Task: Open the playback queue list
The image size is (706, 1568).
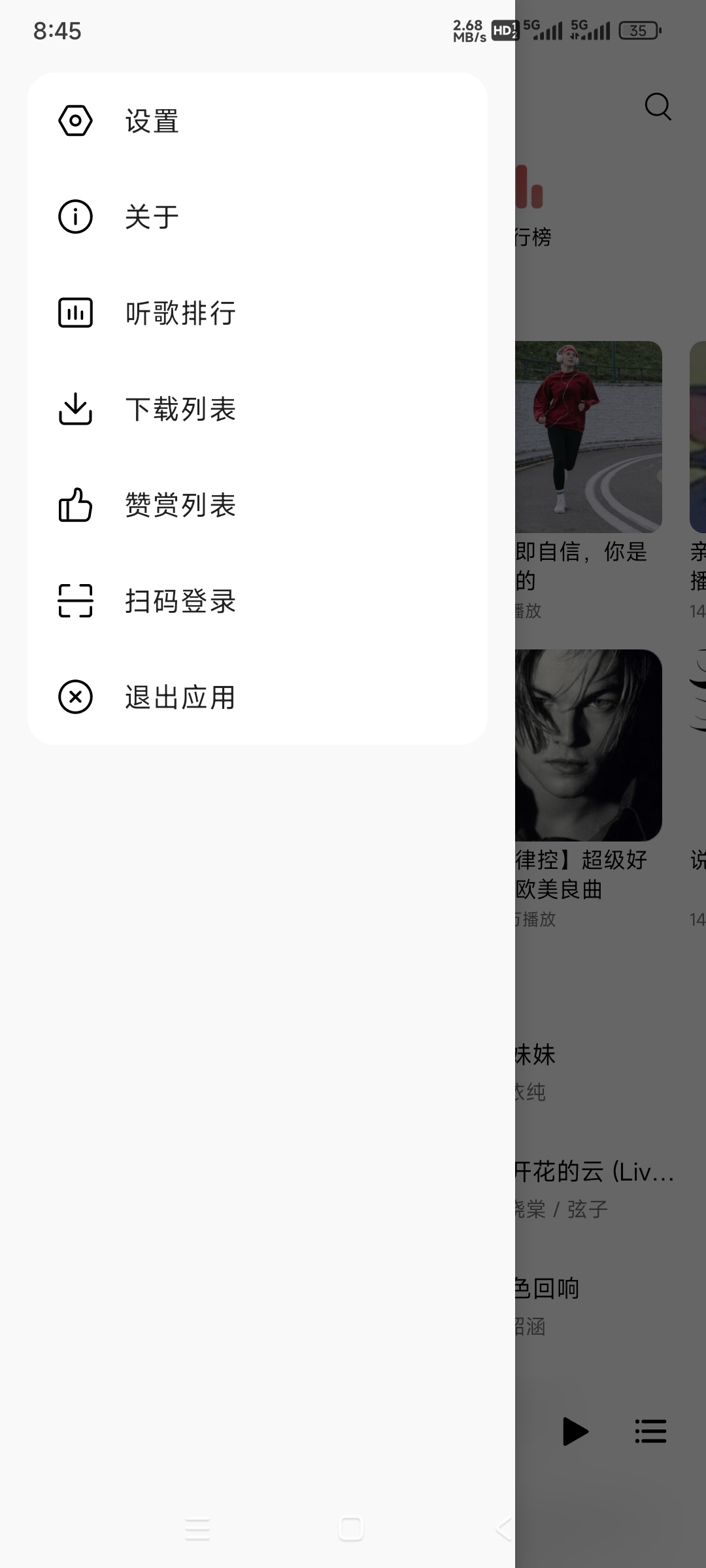Action: pos(650,1431)
